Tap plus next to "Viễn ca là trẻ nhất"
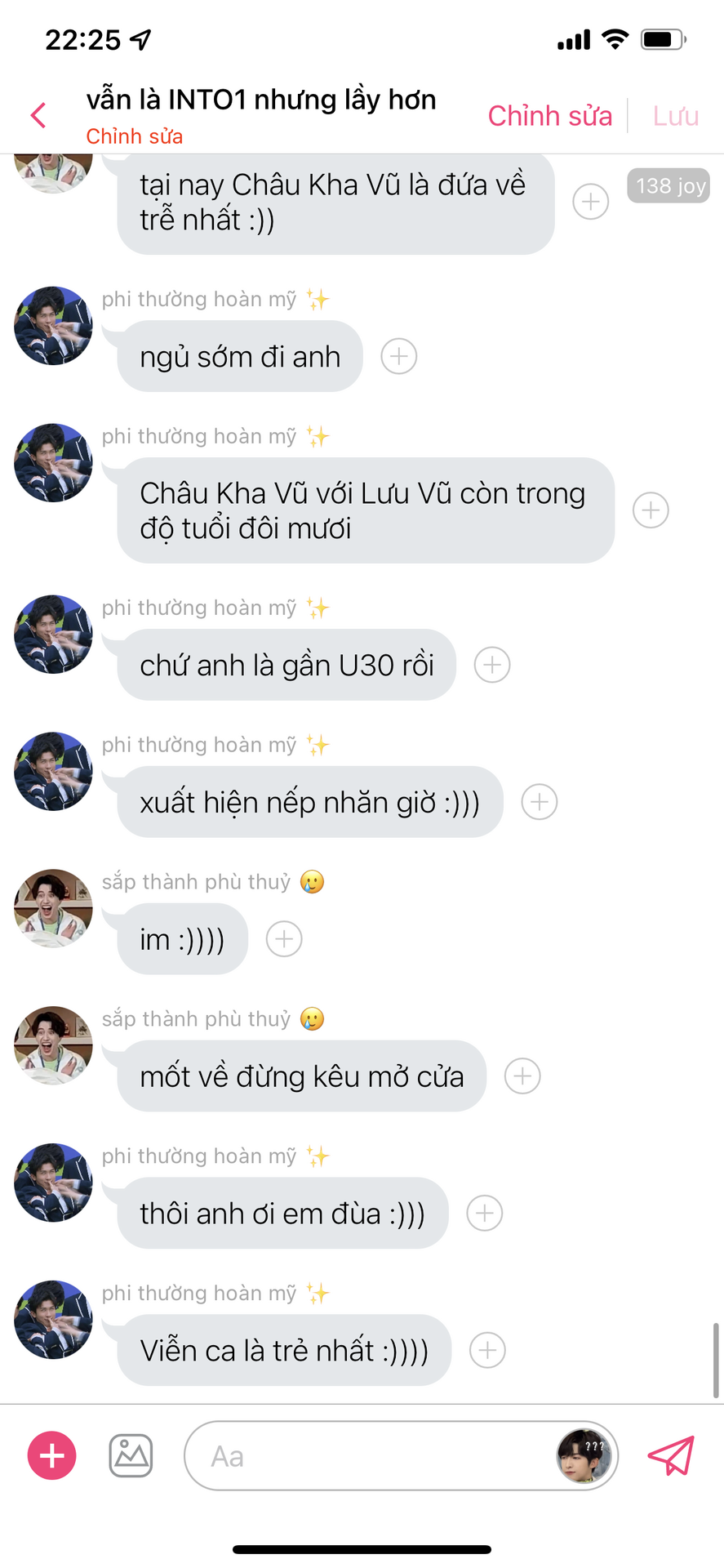The width and height of the screenshot is (724, 1568). pos(487,1351)
